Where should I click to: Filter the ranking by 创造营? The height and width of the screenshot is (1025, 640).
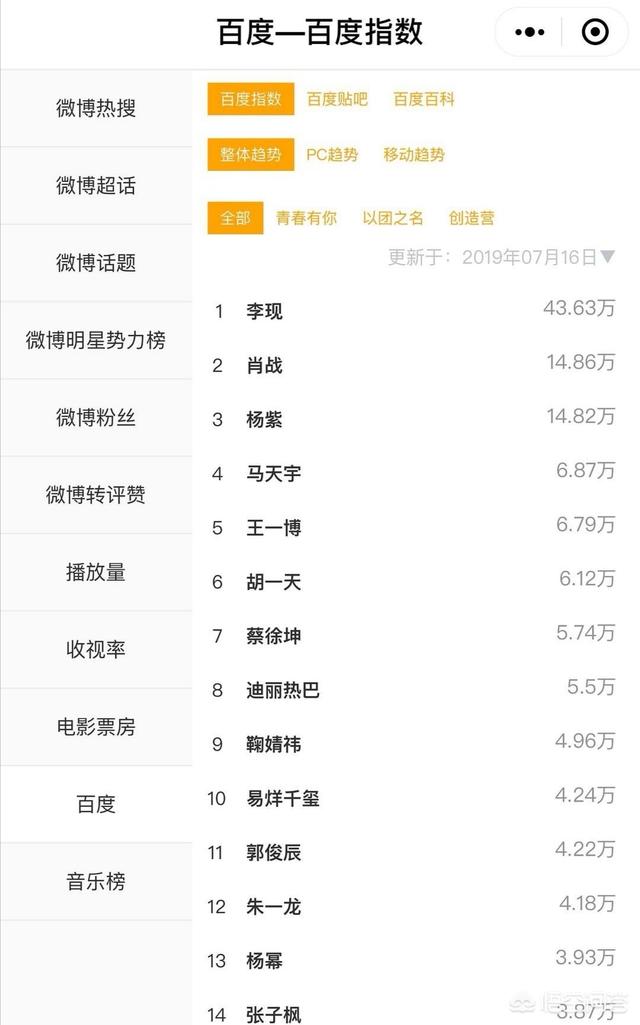[x=472, y=218]
